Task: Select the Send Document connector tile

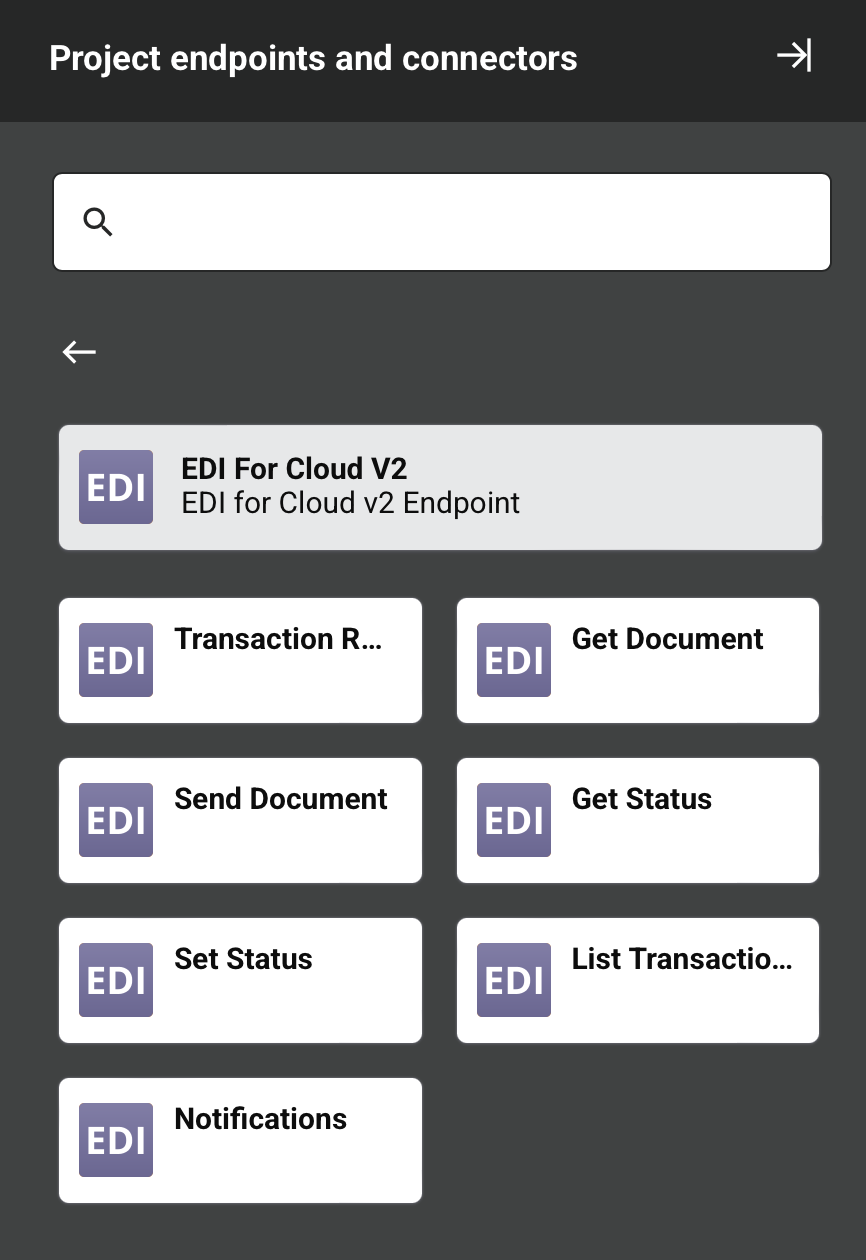Action: tap(240, 820)
